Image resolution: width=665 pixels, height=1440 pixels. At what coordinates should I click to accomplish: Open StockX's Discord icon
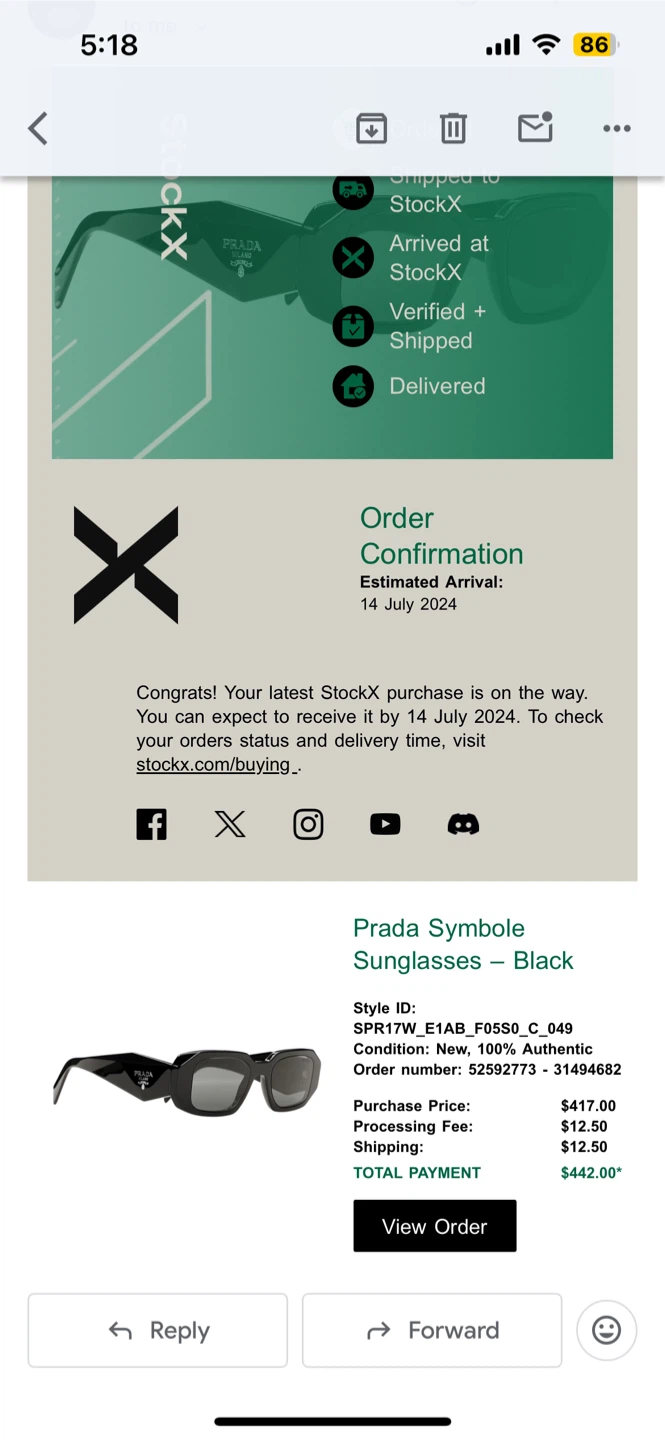point(463,824)
